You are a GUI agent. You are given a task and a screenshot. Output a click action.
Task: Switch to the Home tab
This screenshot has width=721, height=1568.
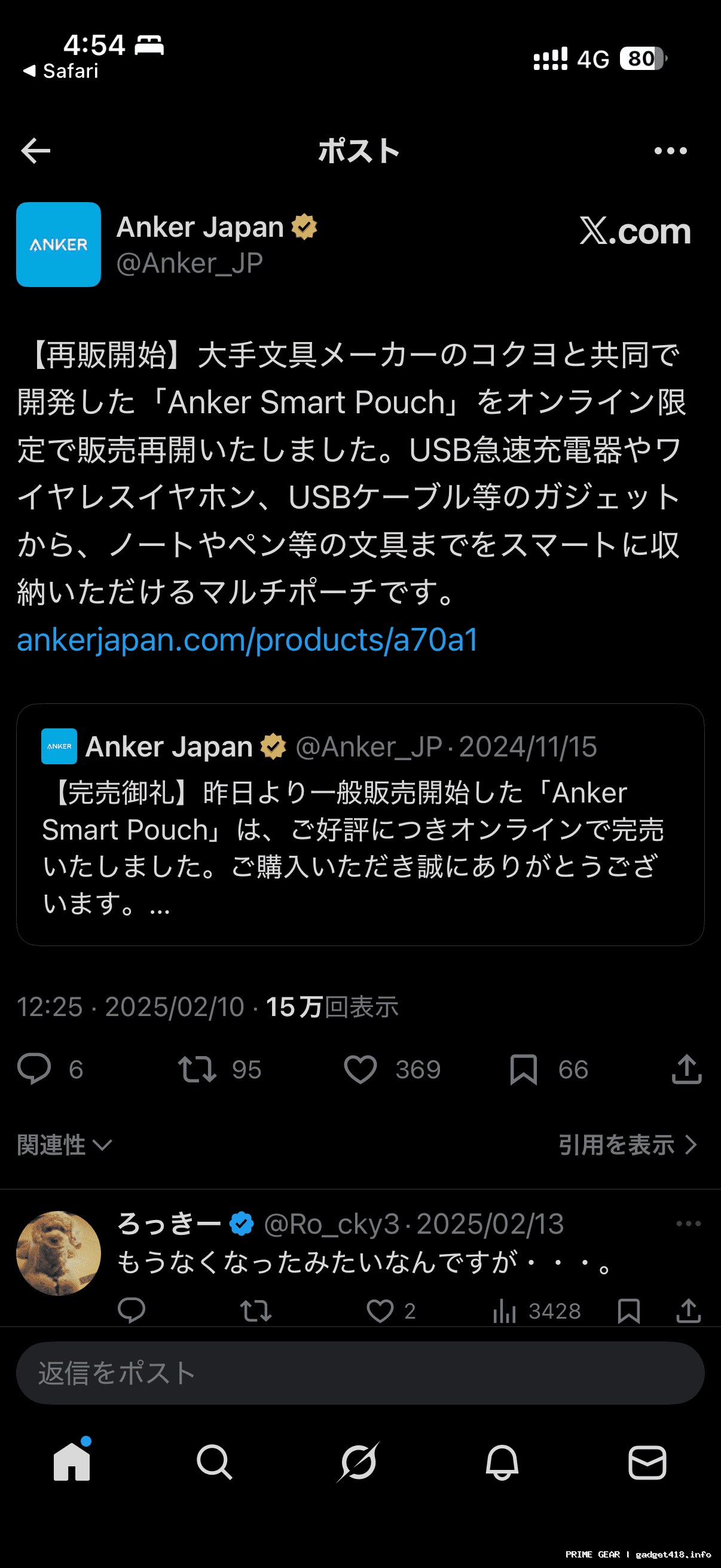(72, 1462)
